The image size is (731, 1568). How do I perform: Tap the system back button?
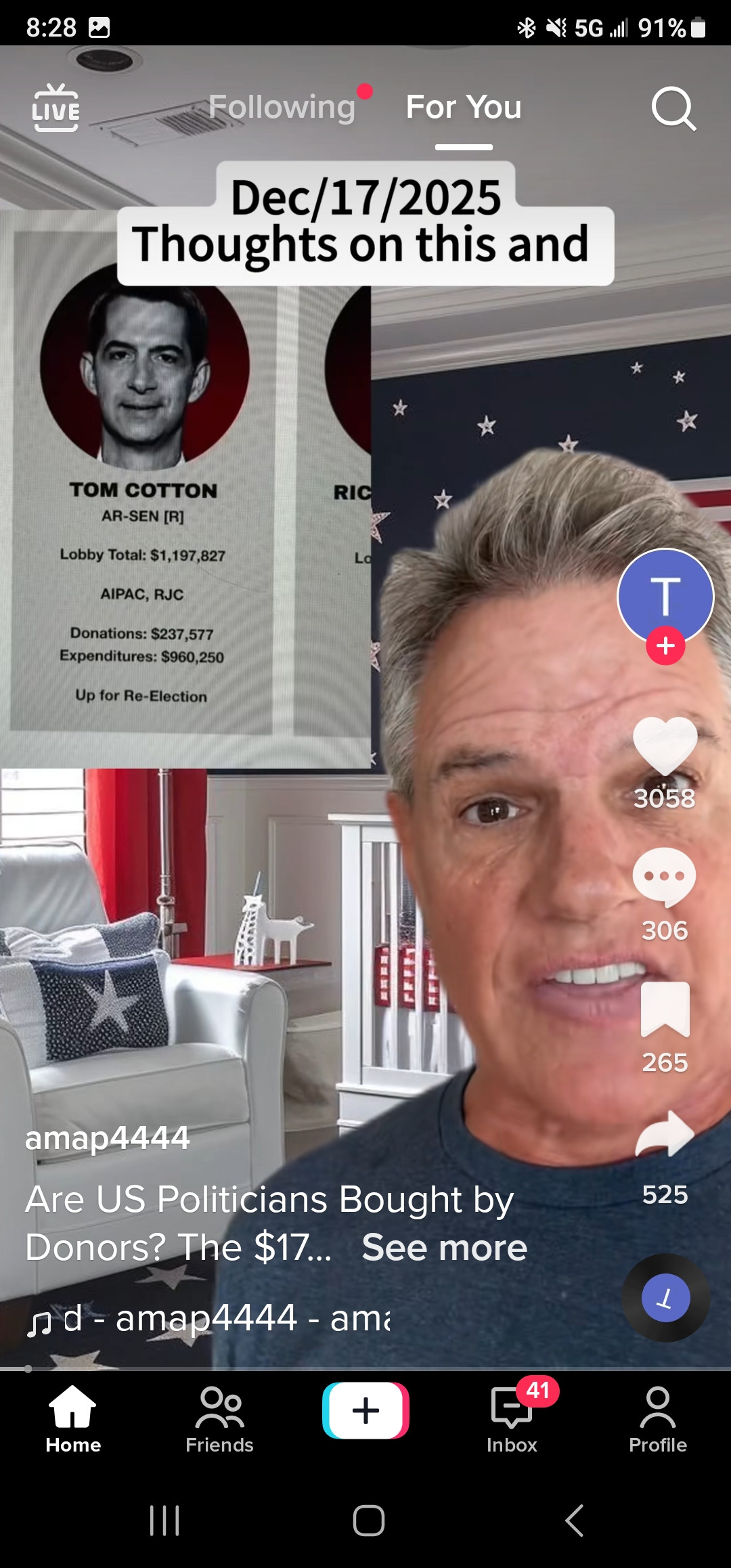[x=574, y=1521]
